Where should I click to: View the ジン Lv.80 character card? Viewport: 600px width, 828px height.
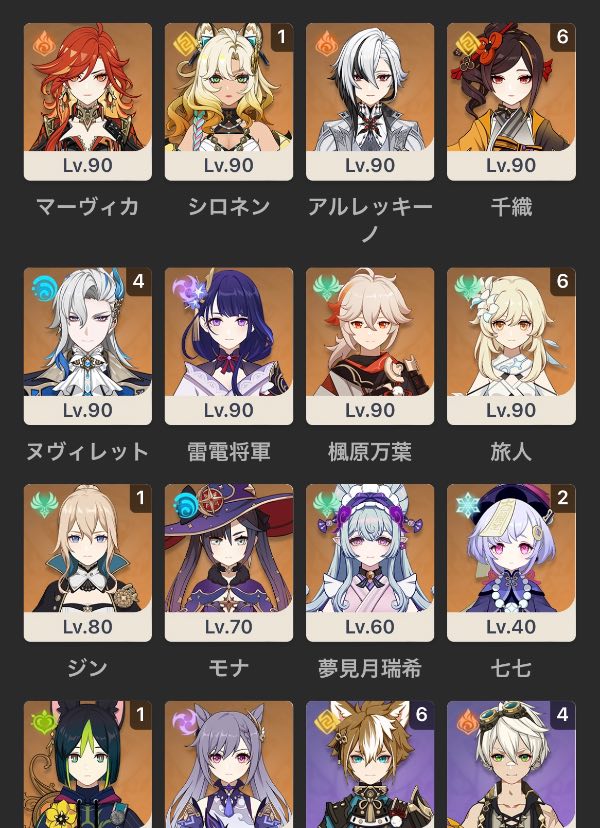(x=88, y=562)
